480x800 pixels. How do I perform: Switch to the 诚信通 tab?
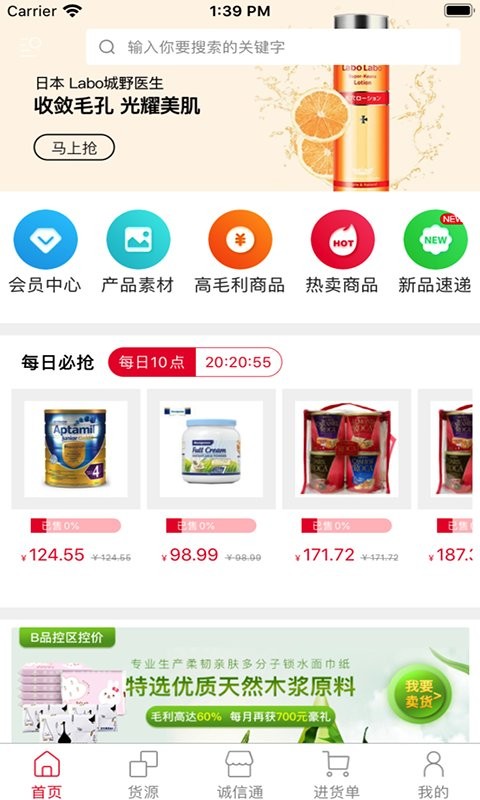[240, 773]
